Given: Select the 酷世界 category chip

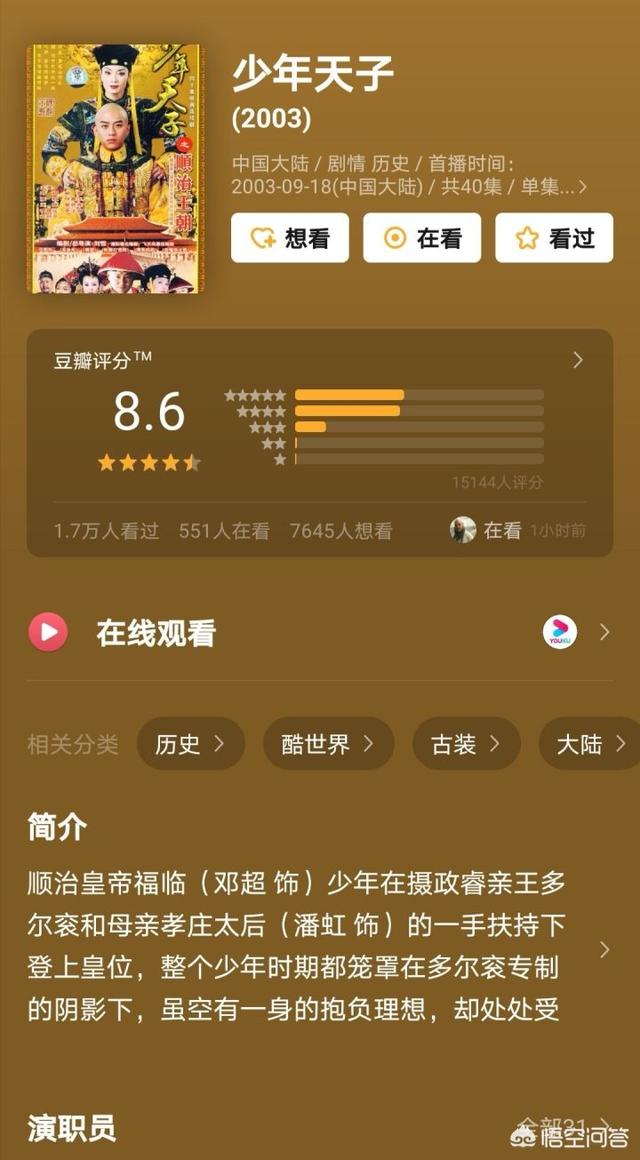Looking at the screenshot, I should tap(328, 743).
